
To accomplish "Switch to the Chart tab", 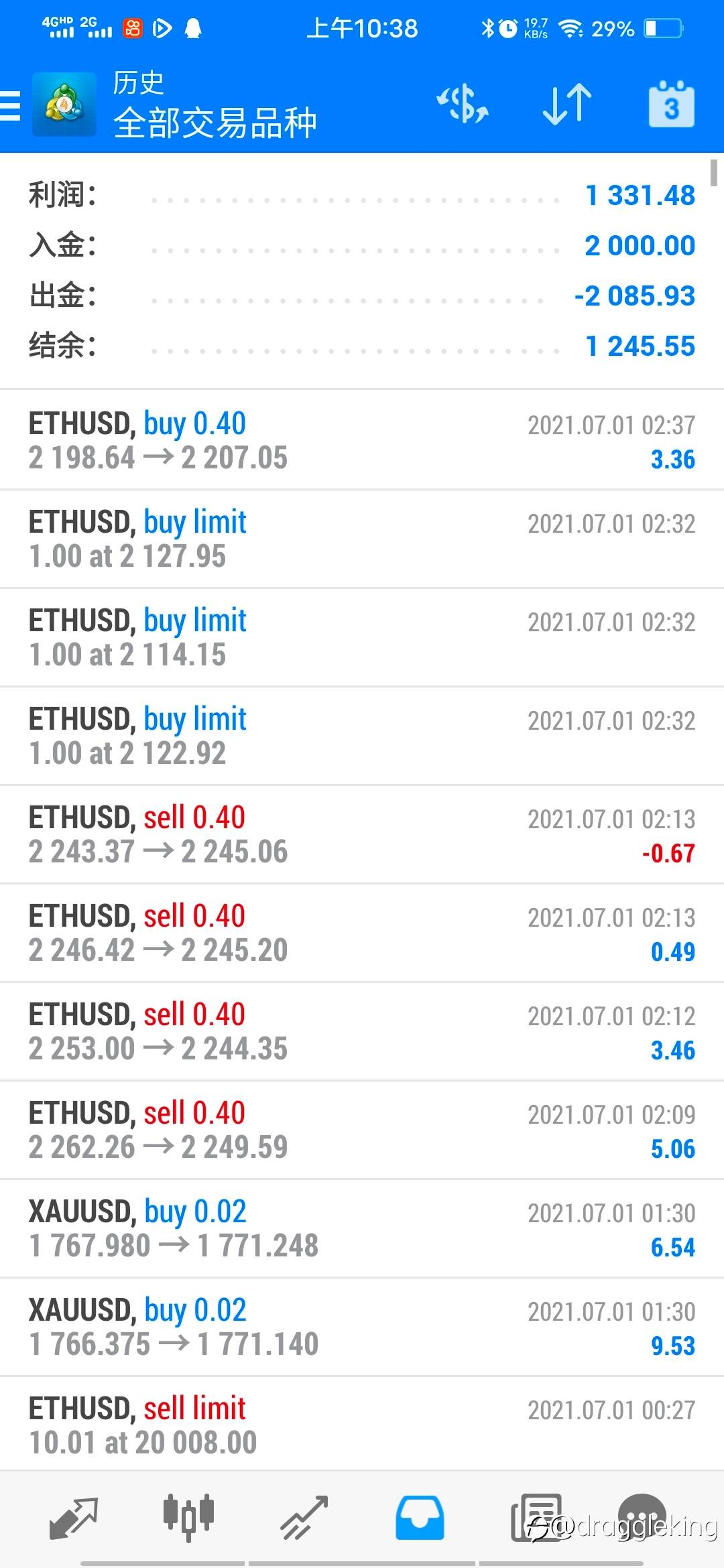I will [188, 1517].
